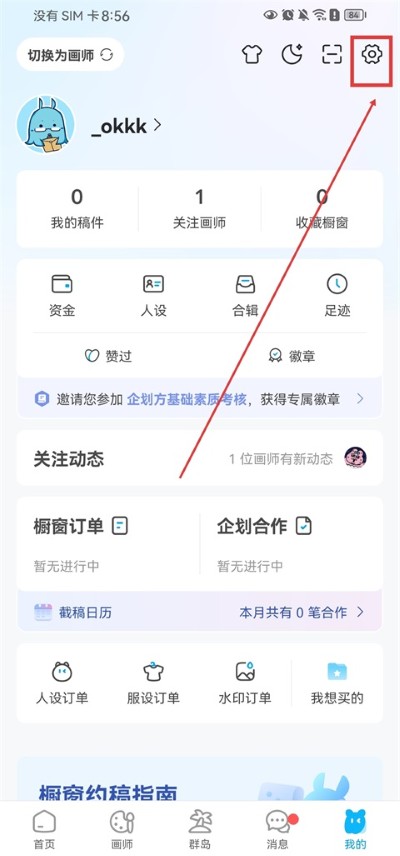Screen dimensions: 400x856
Task: Open 水印订单
Action: click(245, 683)
